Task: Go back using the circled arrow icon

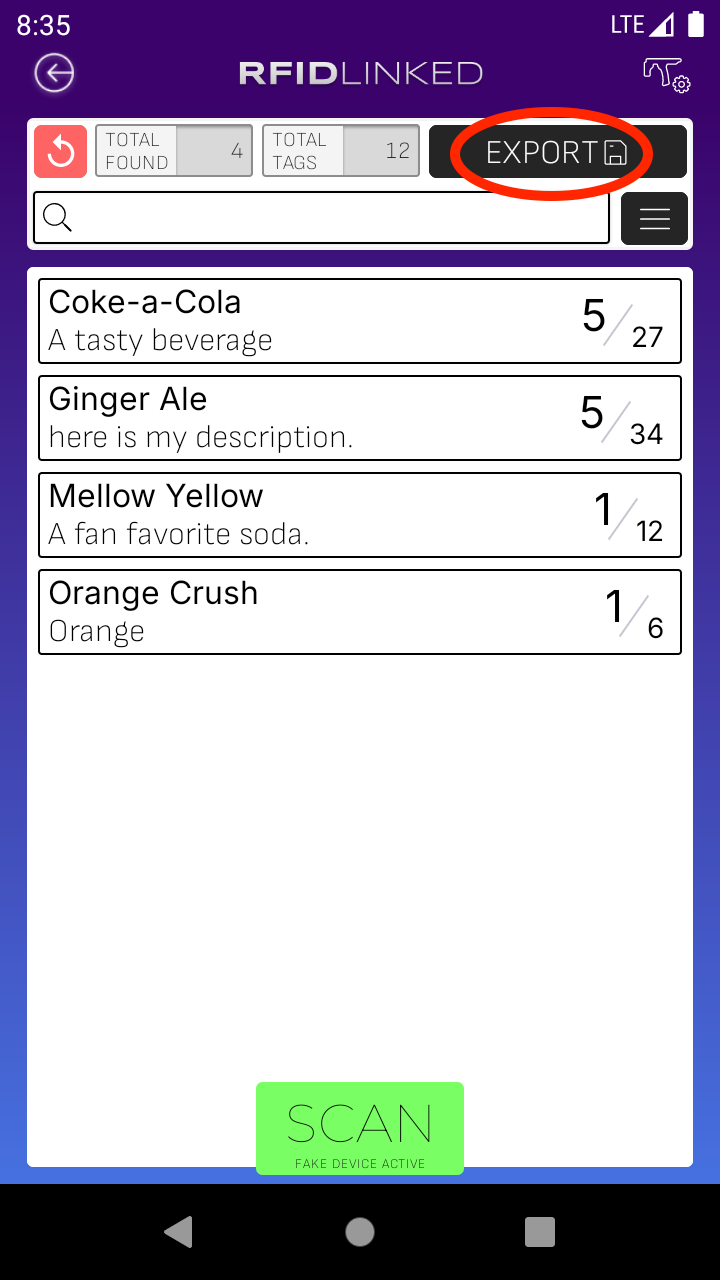Action: [54, 73]
